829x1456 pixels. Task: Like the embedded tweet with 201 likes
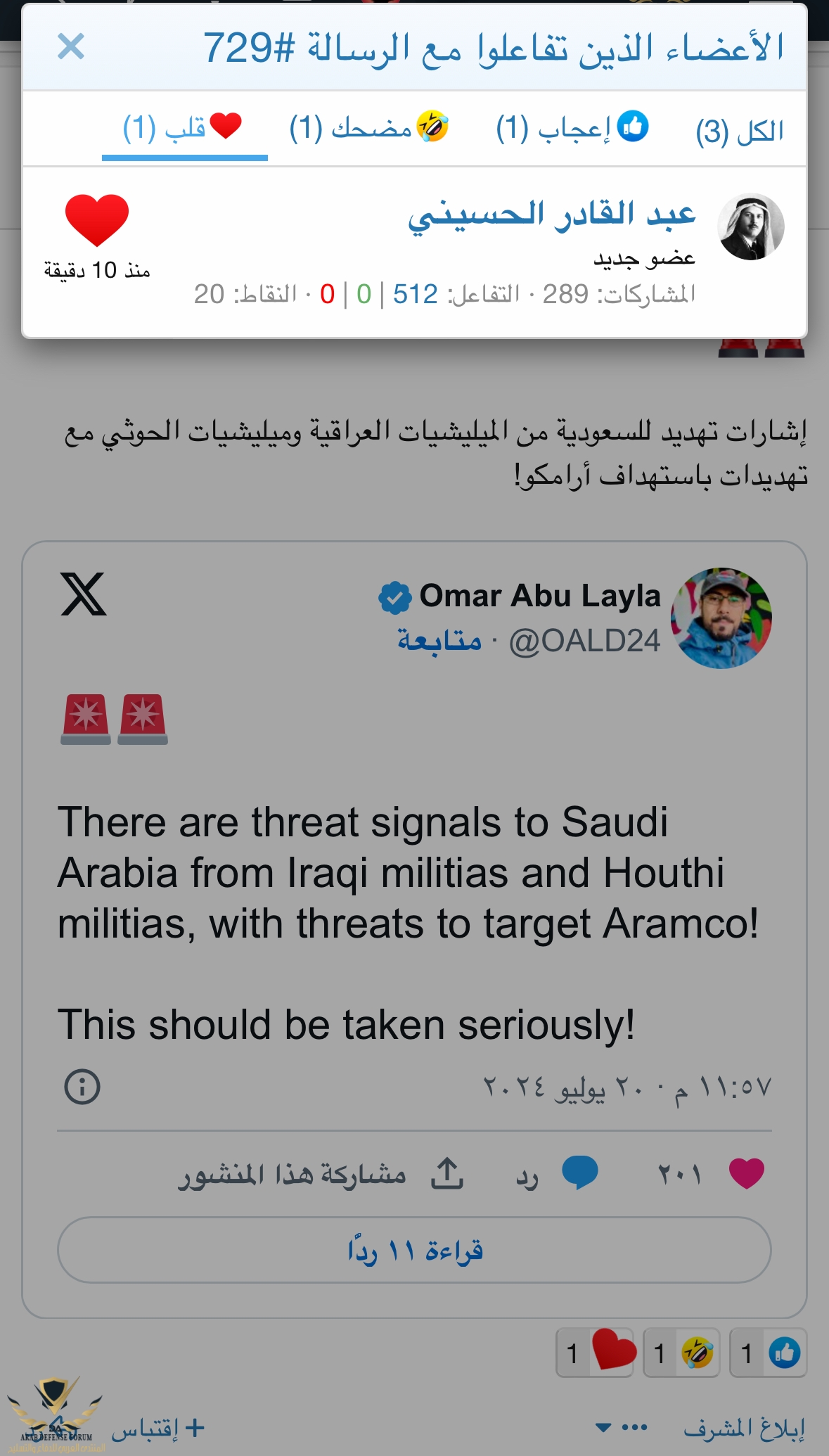[x=746, y=1173]
